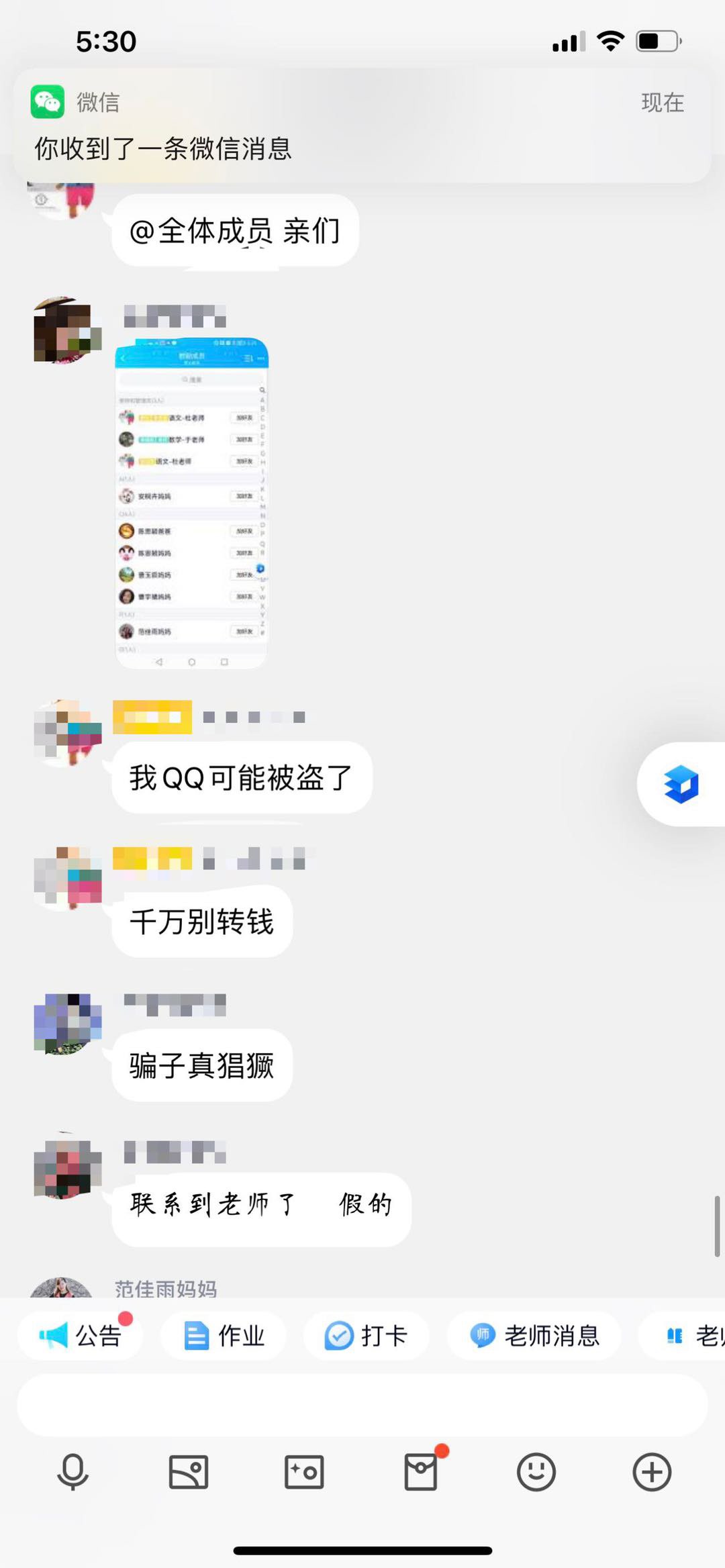The width and height of the screenshot is (725, 1568).
Task: Tap avatar of sender of 骗子真猖獗
Action: coord(67,1024)
